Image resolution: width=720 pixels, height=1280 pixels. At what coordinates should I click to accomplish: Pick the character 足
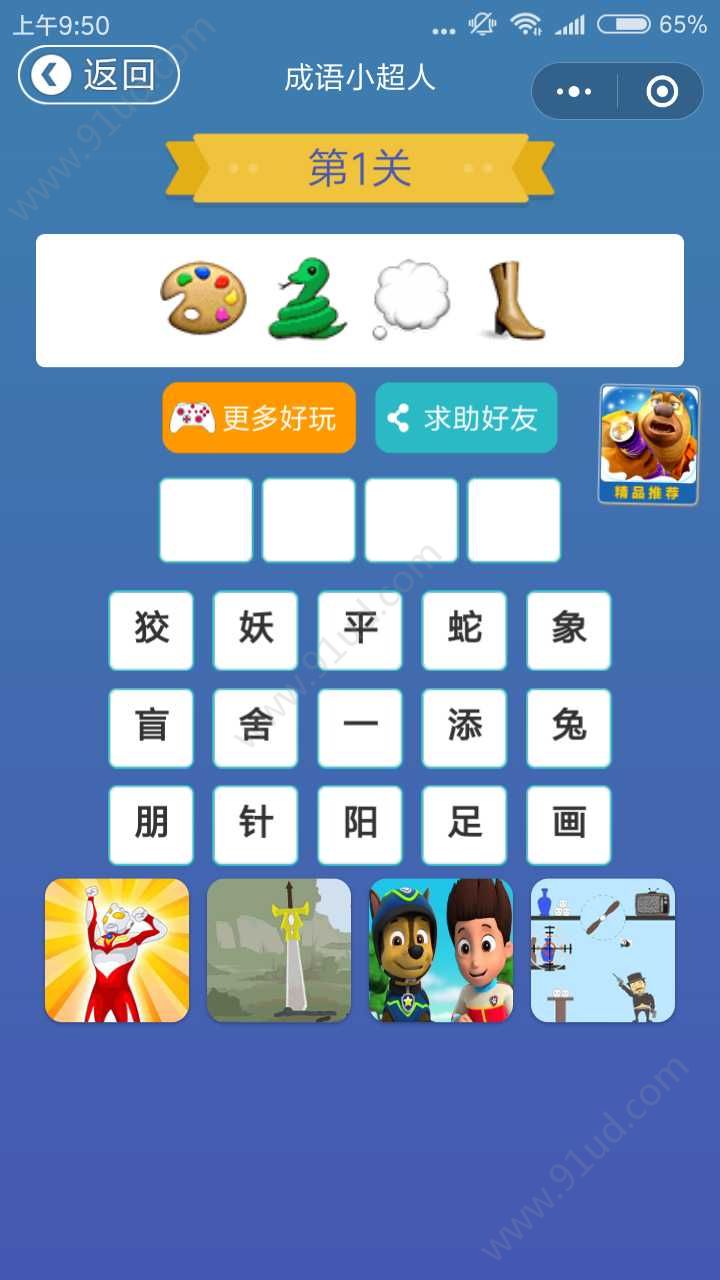click(464, 824)
